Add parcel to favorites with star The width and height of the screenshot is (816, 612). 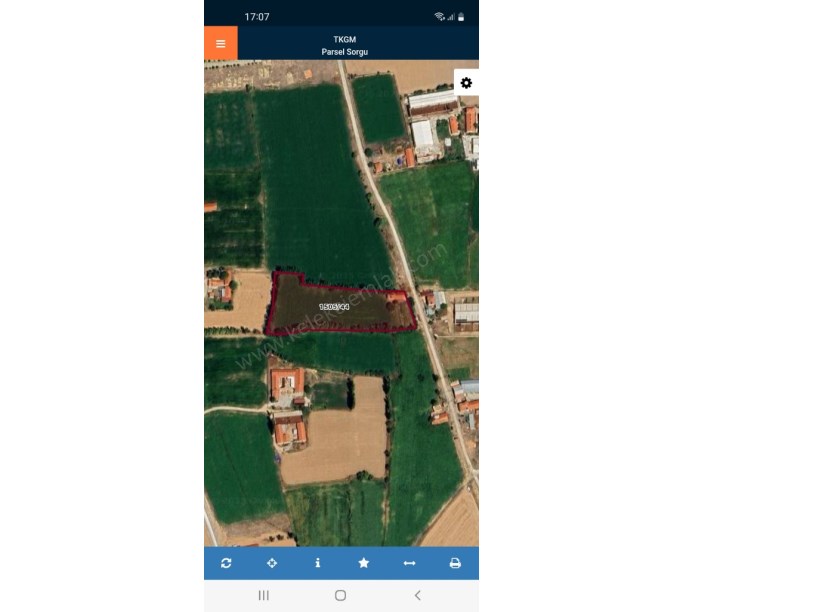point(363,563)
